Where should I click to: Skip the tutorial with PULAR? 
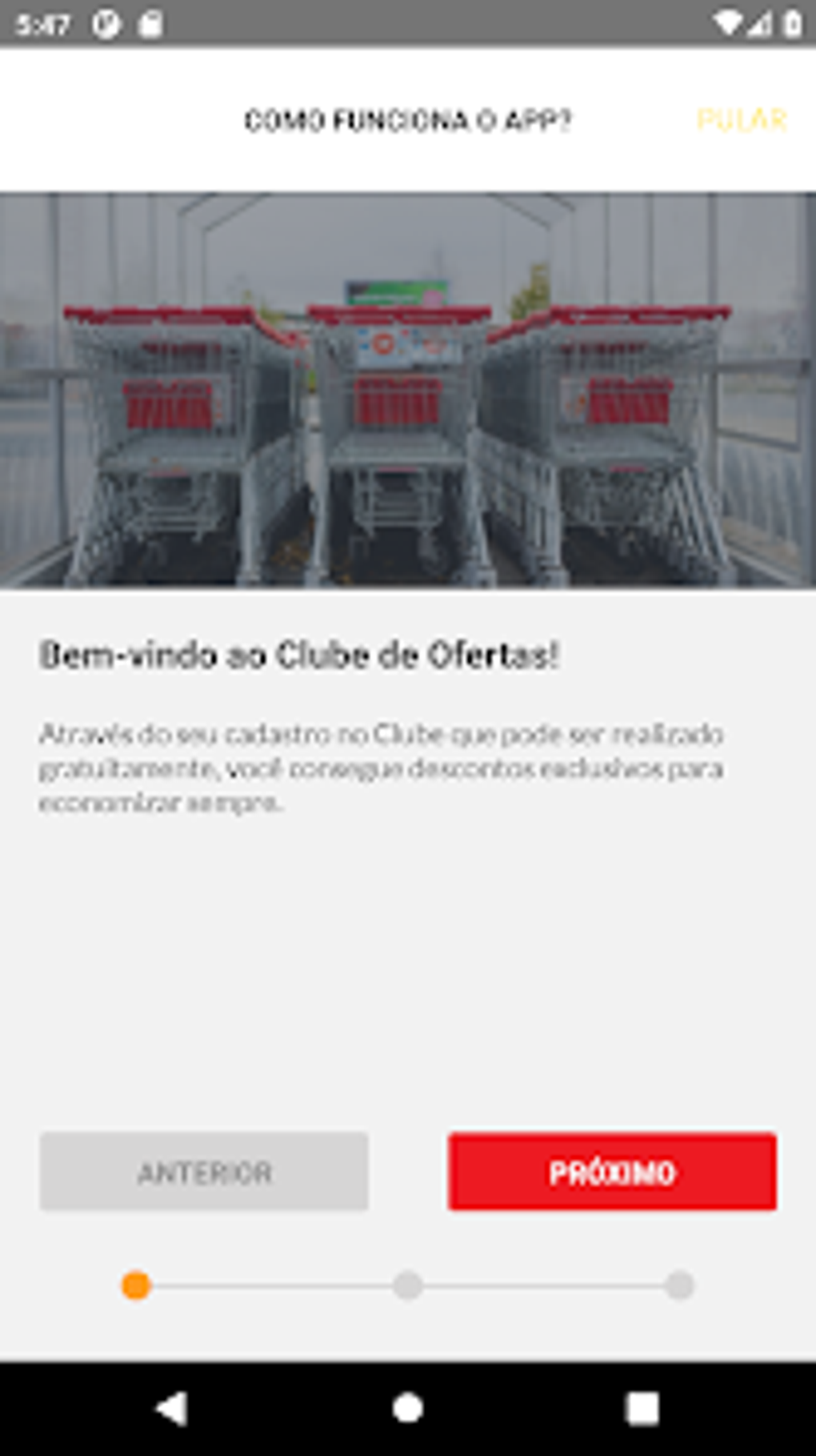tap(742, 120)
